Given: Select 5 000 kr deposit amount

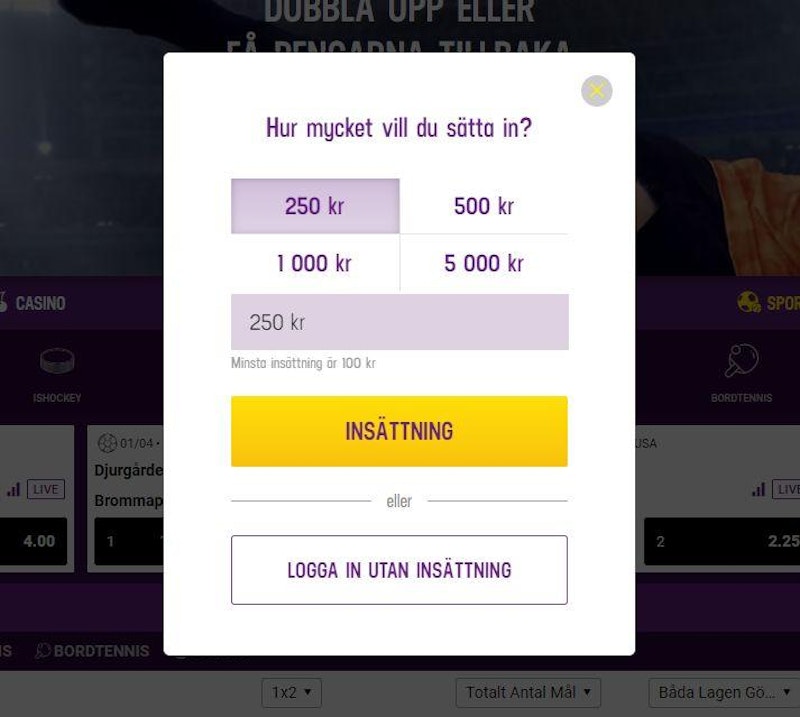Looking at the screenshot, I should point(484,263).
